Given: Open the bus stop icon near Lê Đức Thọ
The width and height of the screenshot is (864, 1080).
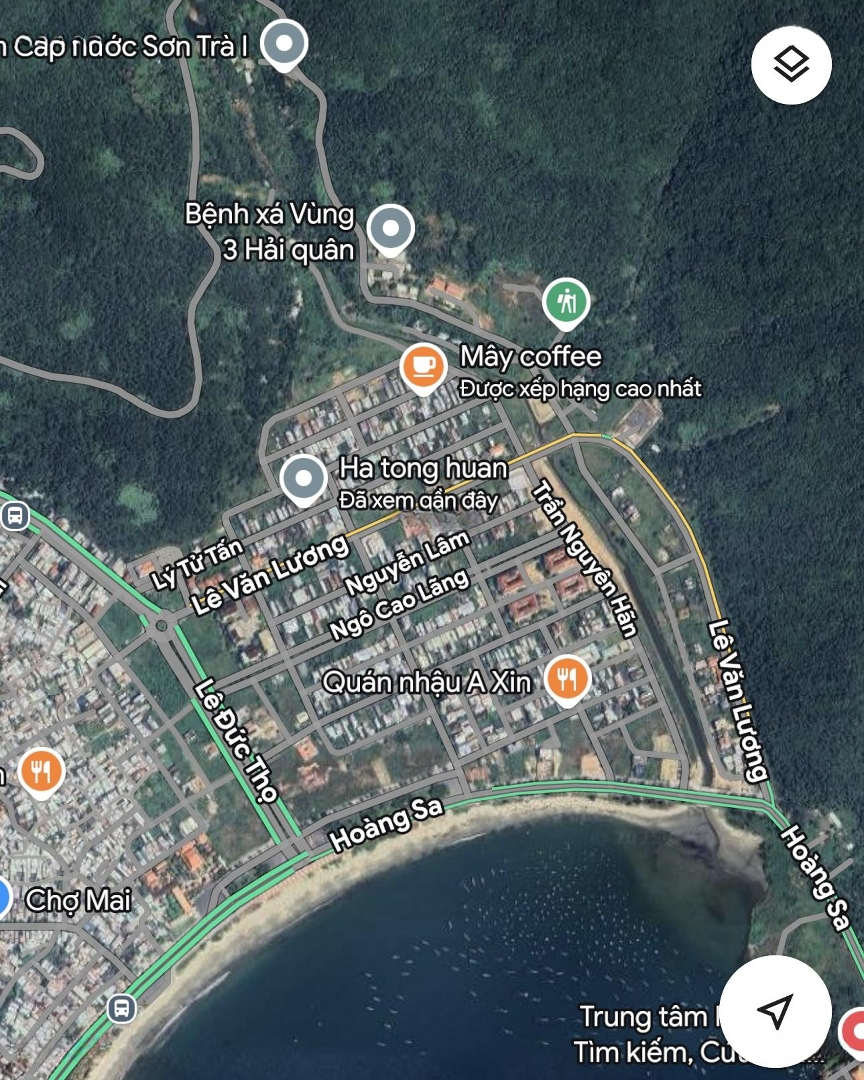Looking at the screenshot, I should tap(14, 516).
